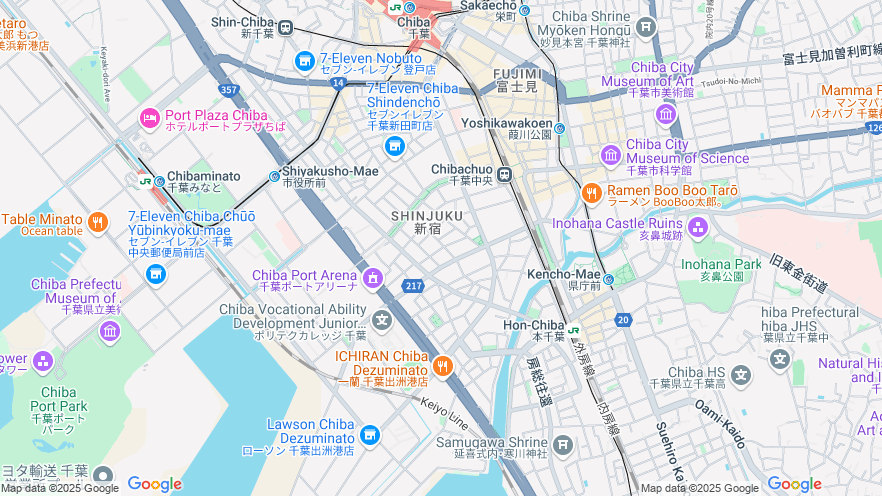Tap the Table Minato restaurant marker

pyautogui.click(x=97, y=222)
